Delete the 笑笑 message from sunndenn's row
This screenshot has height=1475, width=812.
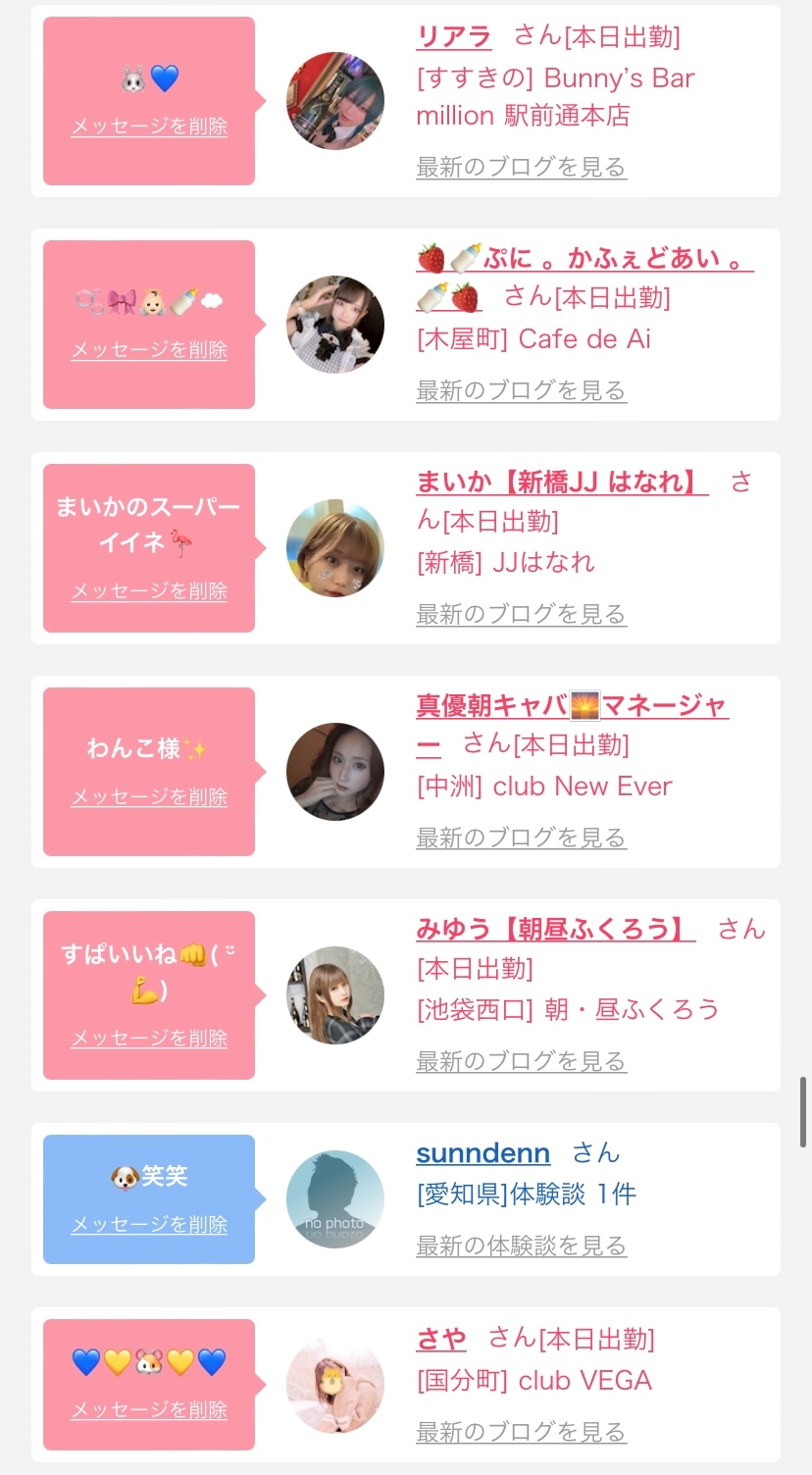(149, 1225)
